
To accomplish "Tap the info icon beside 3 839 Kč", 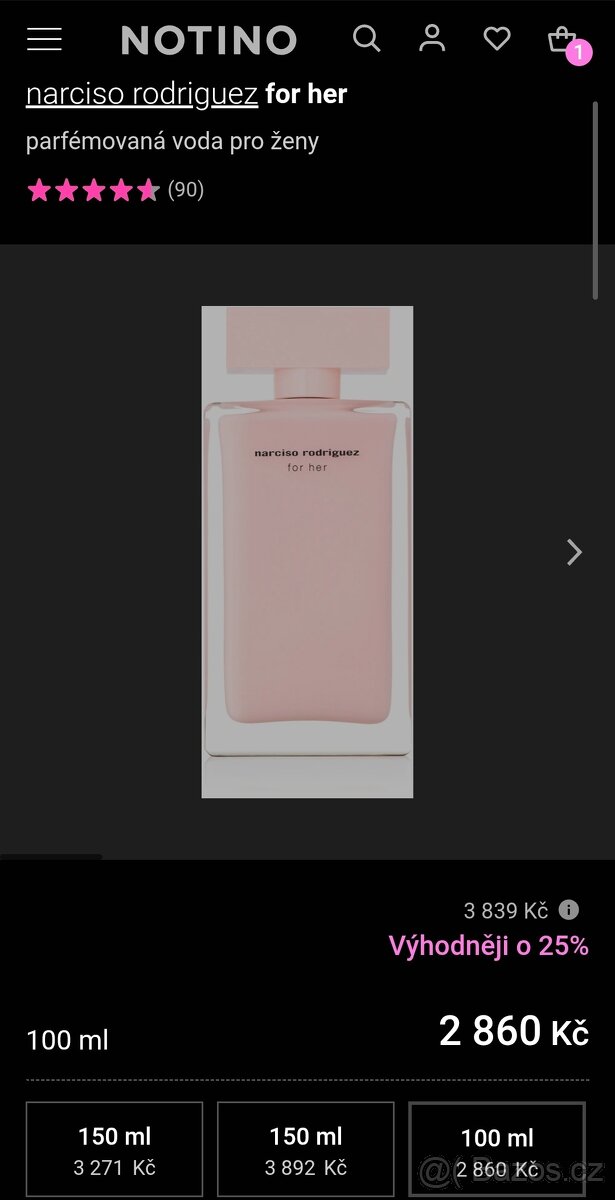I will tap(568, 910).
